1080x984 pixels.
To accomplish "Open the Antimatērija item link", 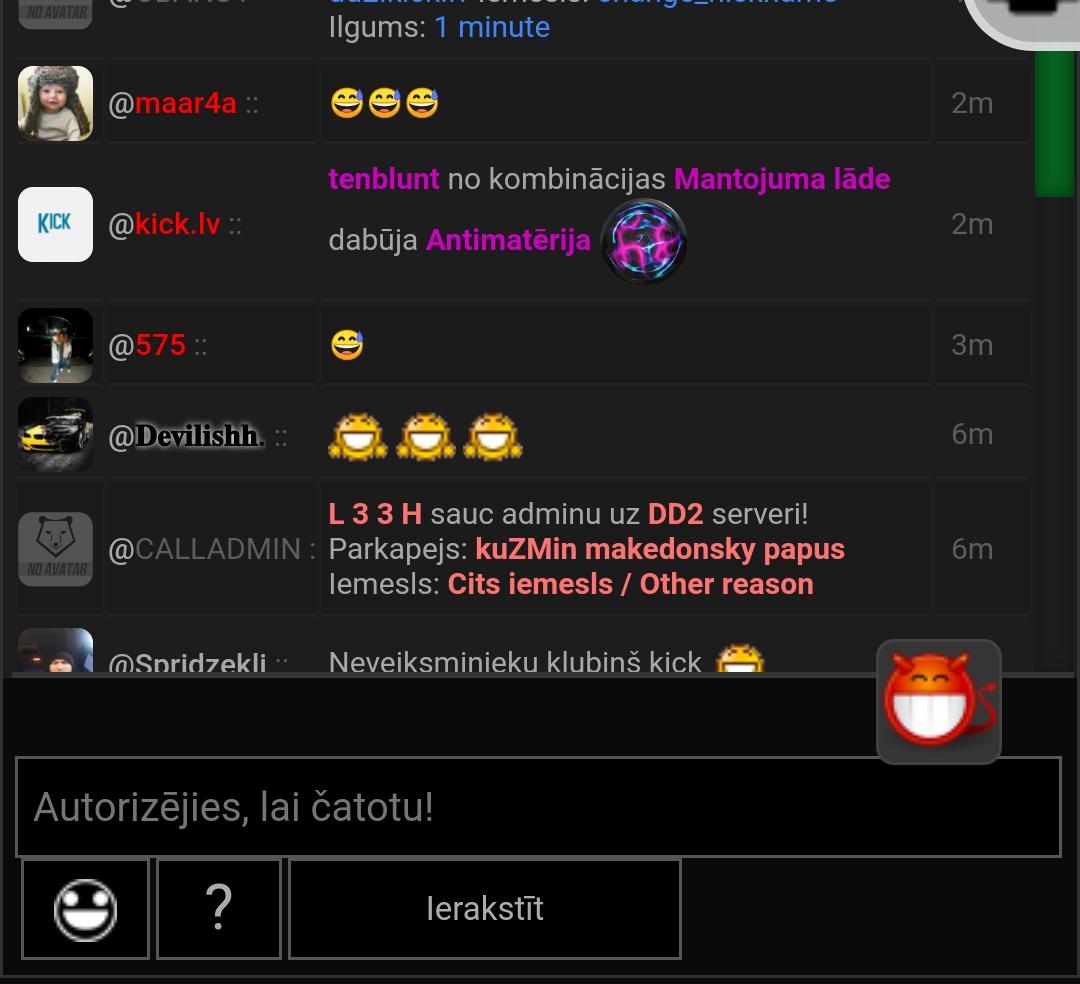I will 508,241.
